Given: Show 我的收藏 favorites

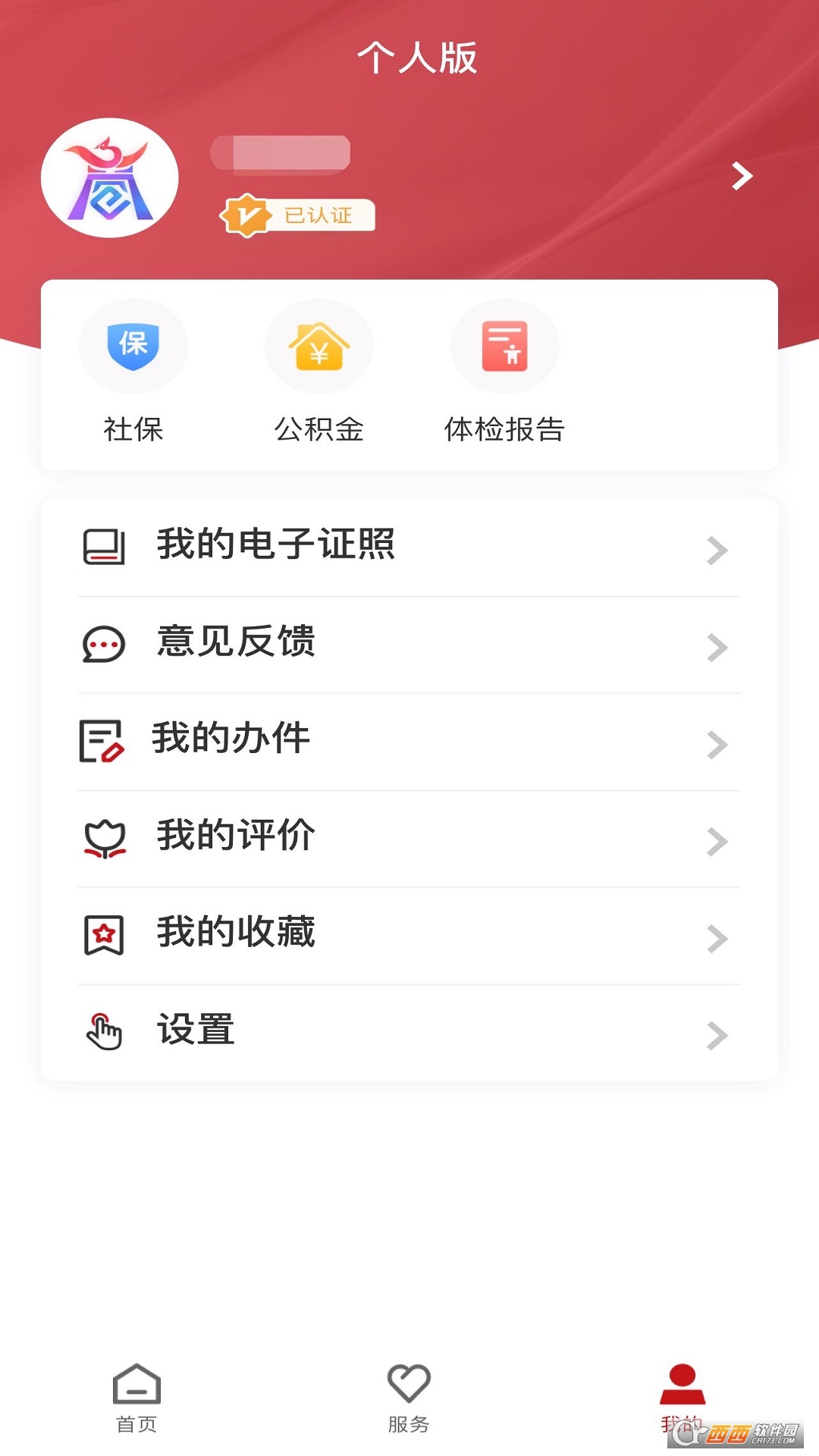Looking at the screenshot, I should (409, 935).
